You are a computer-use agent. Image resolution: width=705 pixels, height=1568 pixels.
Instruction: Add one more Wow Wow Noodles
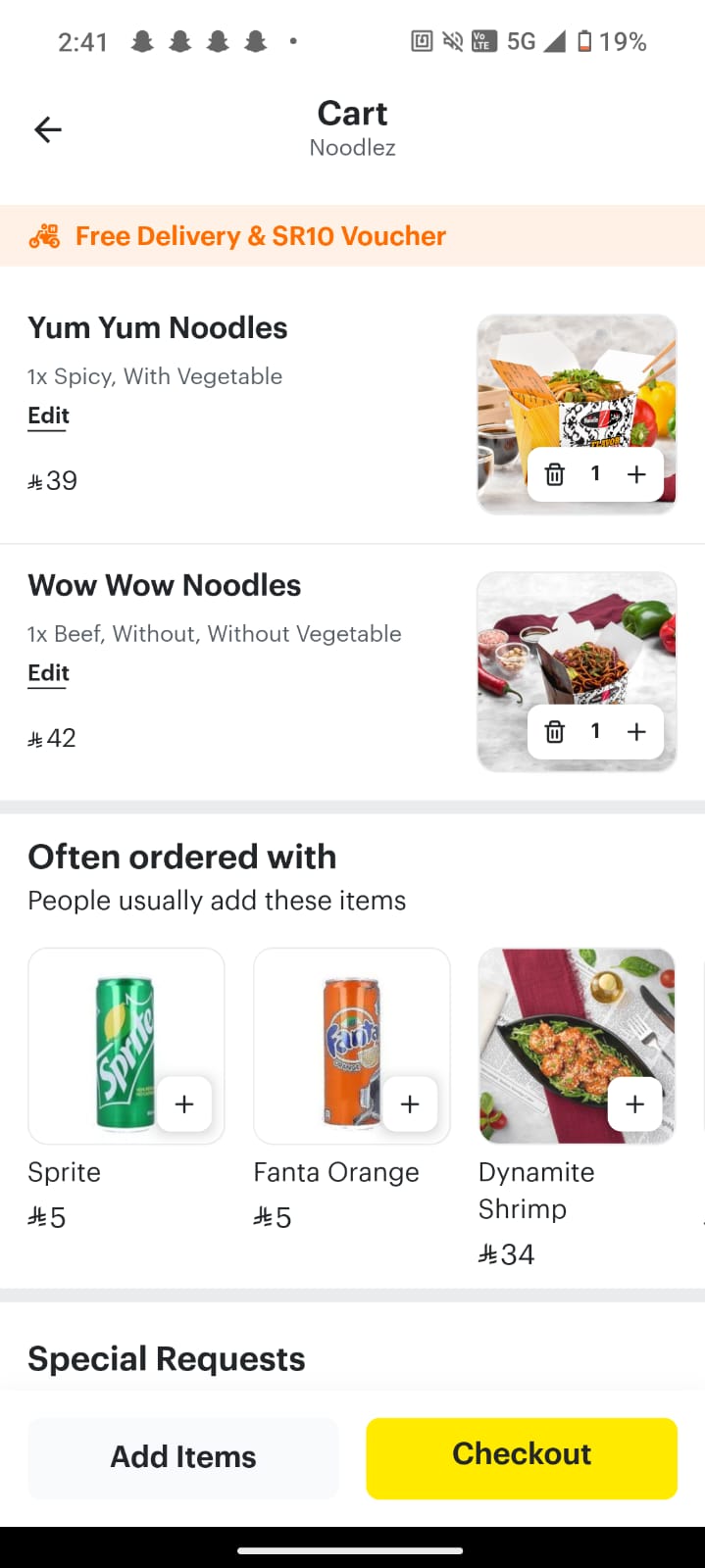[x=636, y=732]
